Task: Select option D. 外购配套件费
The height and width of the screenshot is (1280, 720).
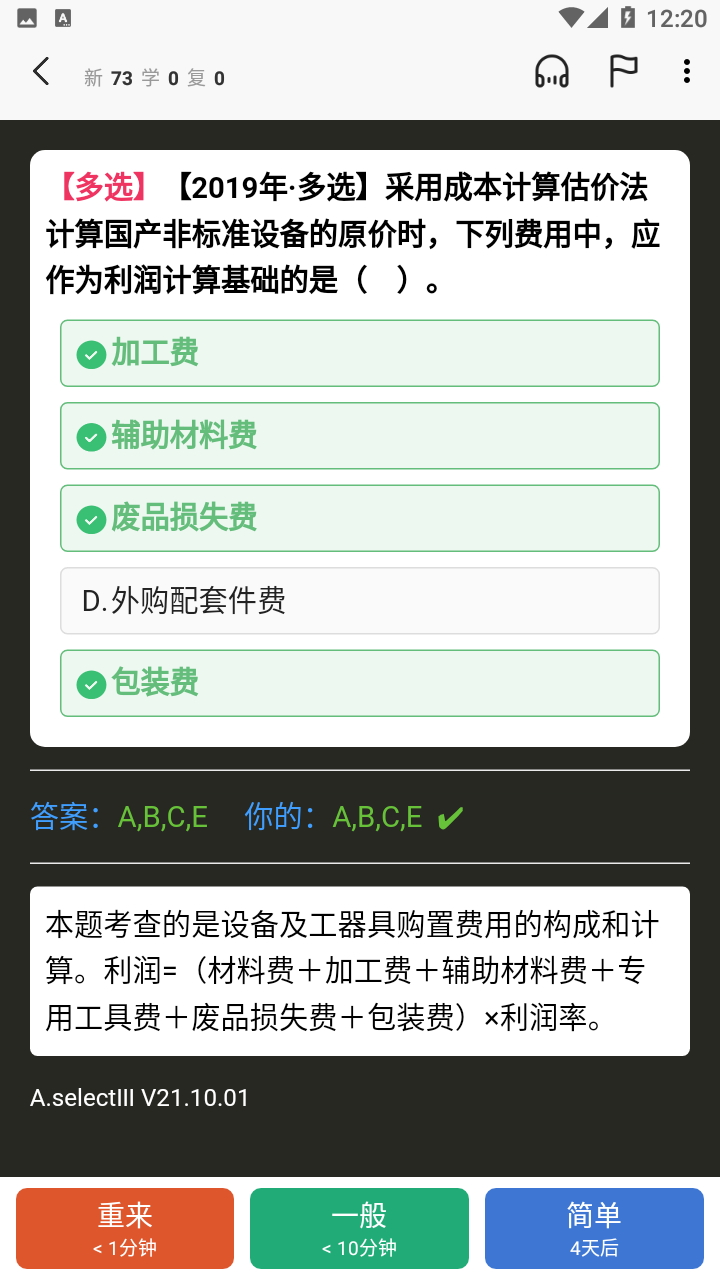Action: [360, 601]
